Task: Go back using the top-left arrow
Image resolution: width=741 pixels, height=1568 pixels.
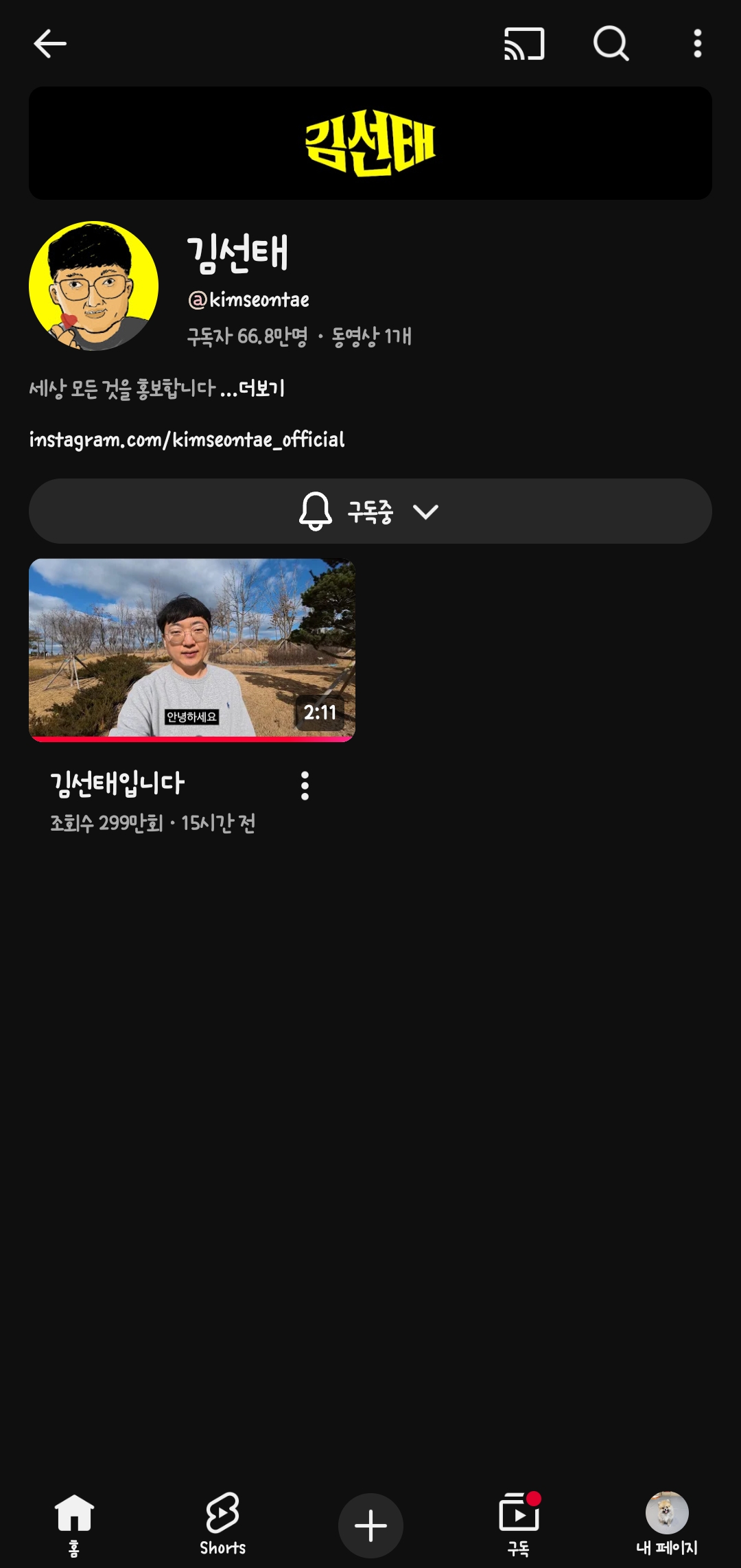Action: (49, 44)
